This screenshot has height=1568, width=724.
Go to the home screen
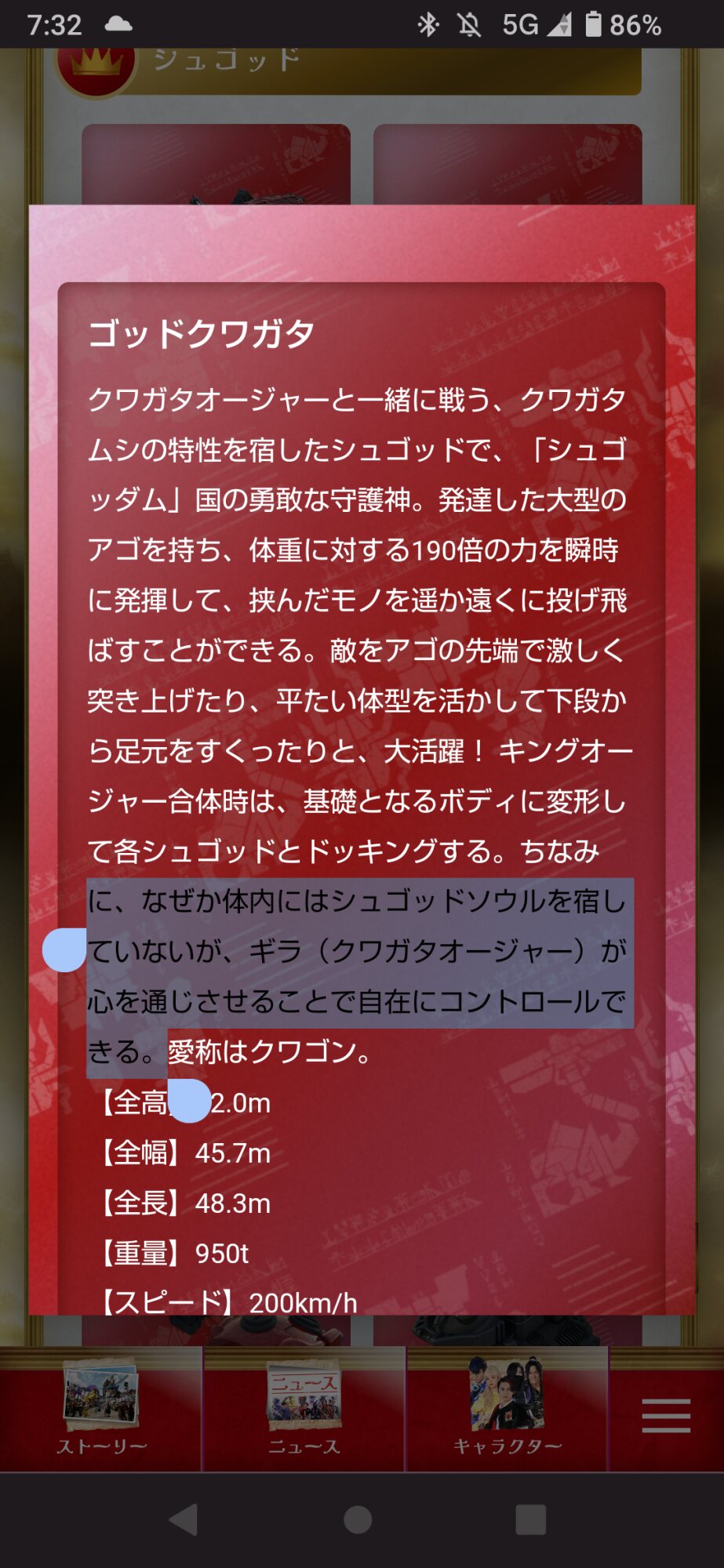[x=358, y=1520]
